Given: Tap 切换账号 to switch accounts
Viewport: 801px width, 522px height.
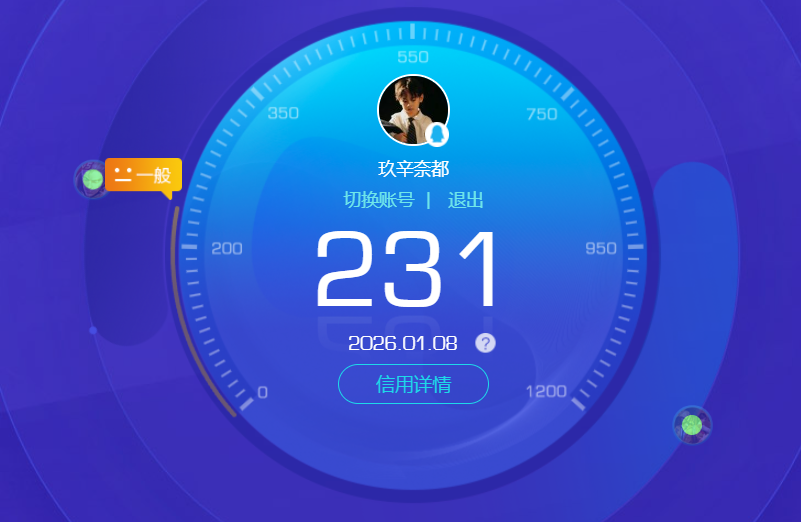Looking at the screenshot, I should pyautogui.click(x=379, y=200).
